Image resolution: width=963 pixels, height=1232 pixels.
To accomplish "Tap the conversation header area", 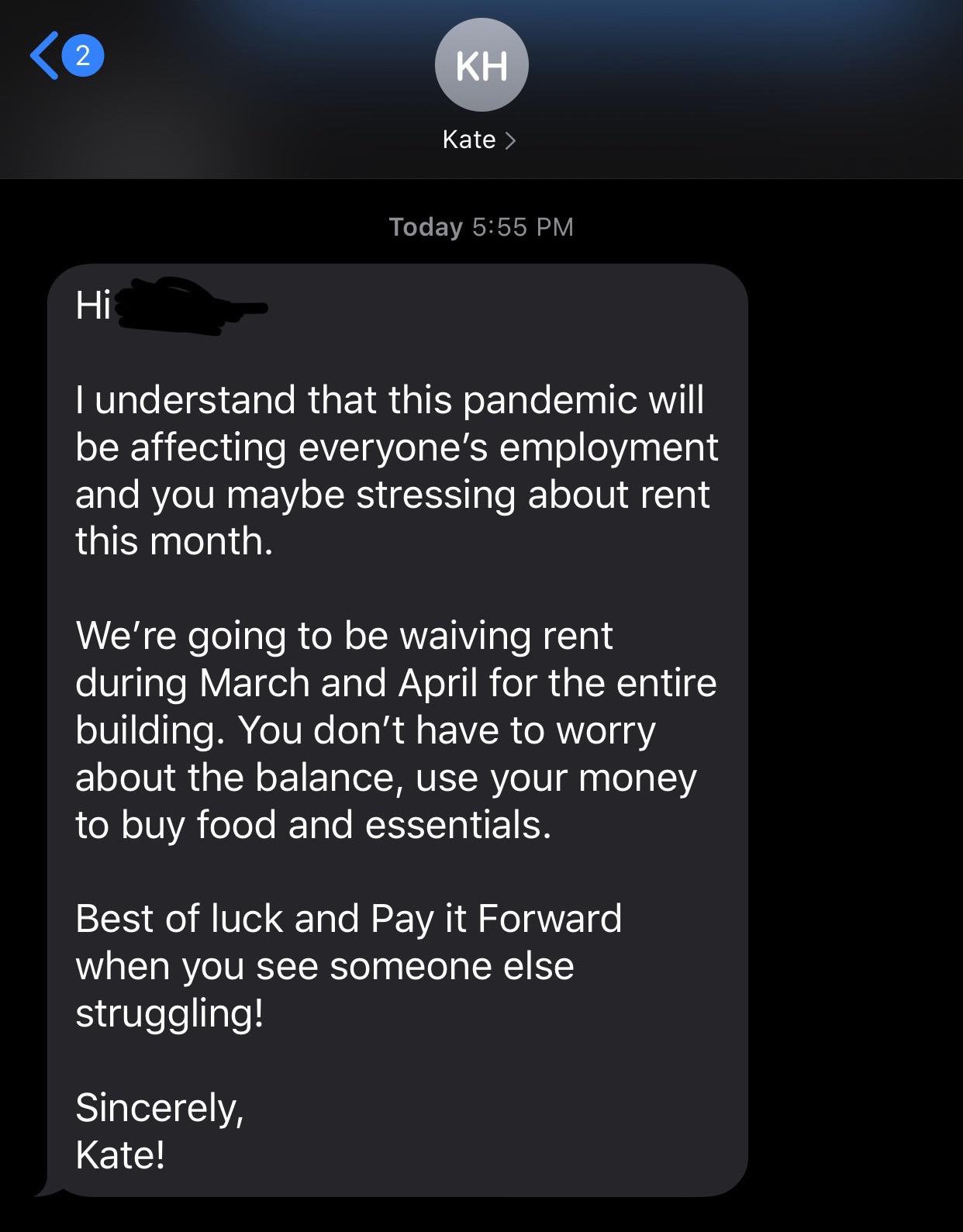I will [x=481, y=89].
